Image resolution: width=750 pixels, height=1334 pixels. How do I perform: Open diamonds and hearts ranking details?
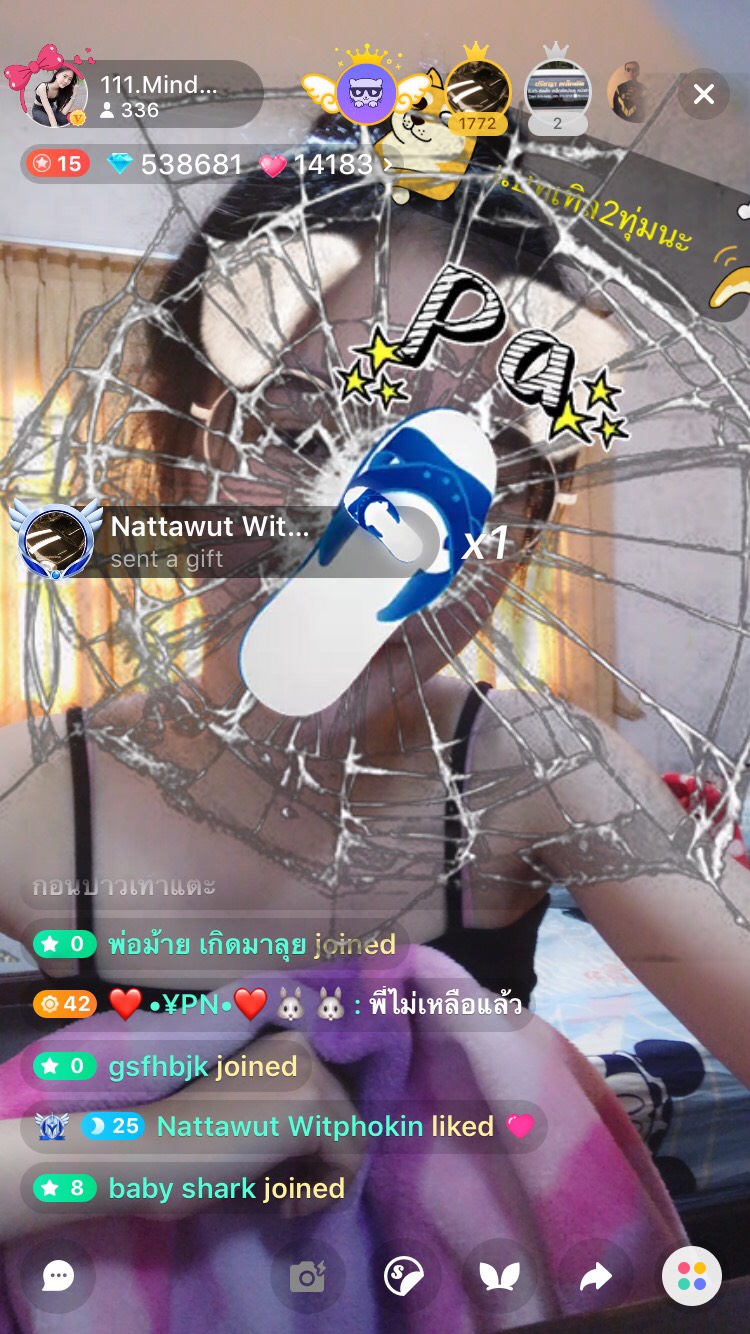[x=207, y=164]
